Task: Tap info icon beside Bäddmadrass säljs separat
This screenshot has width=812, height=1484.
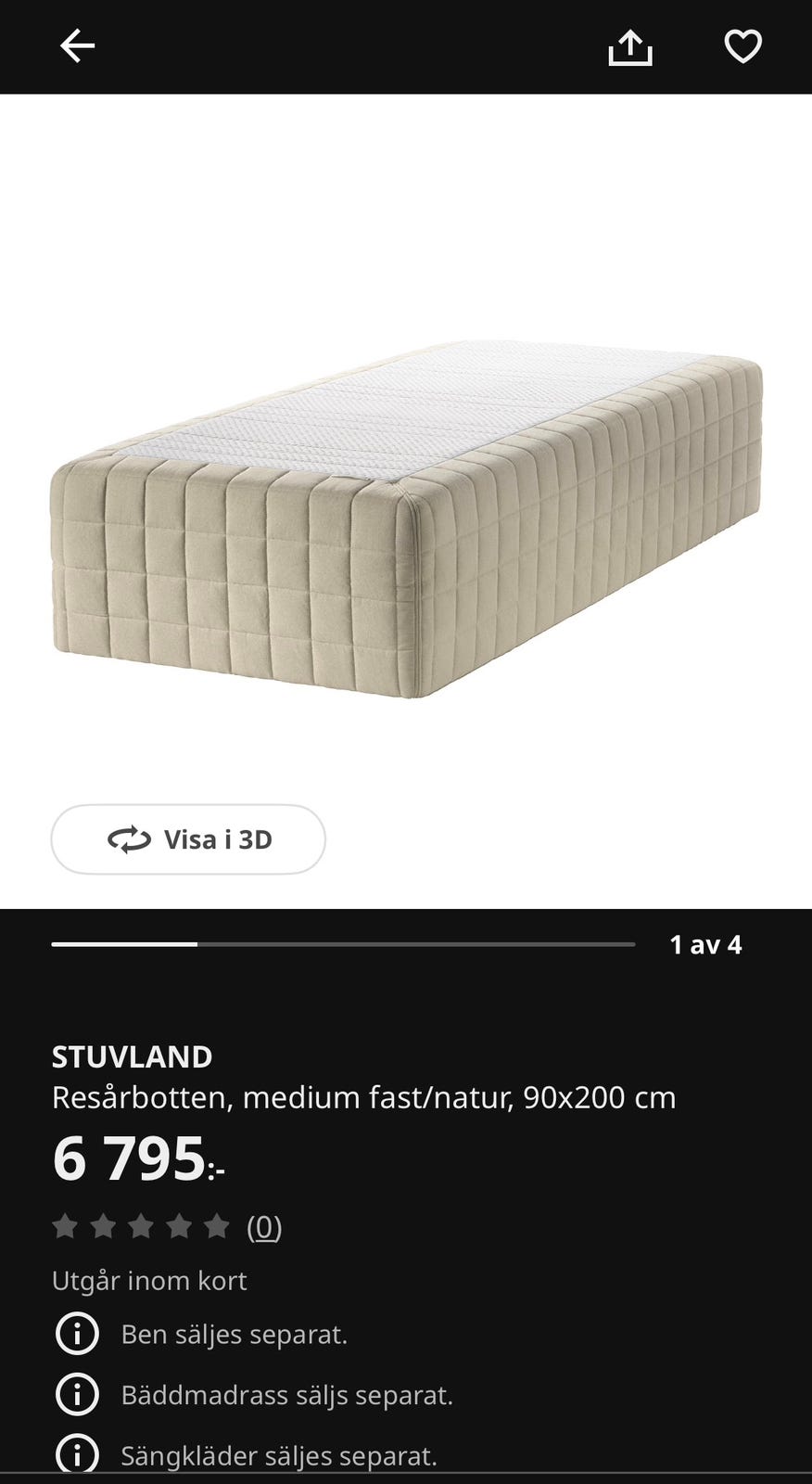Action: [x=77, y=1394]
